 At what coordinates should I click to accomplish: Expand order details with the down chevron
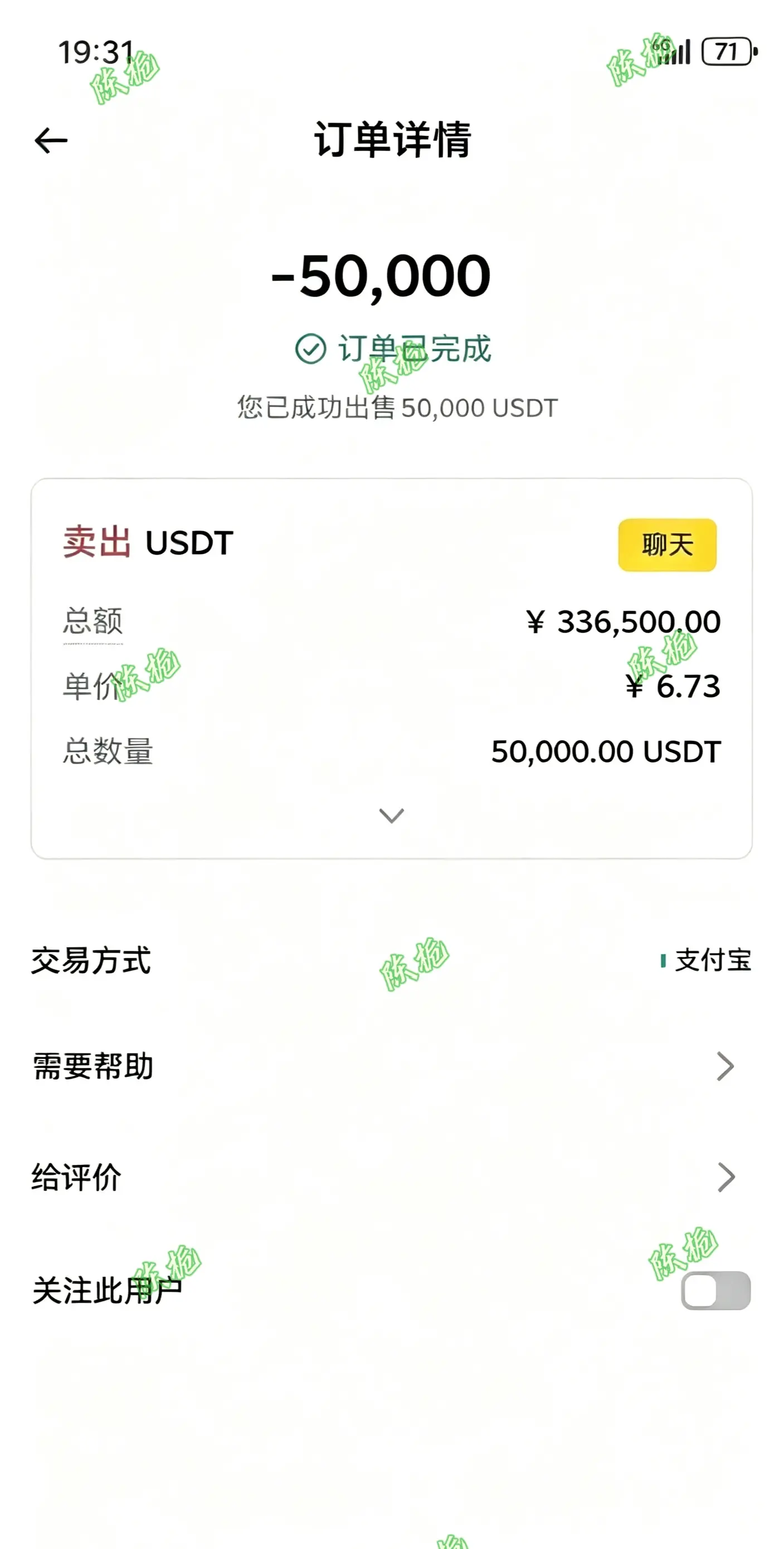391,815
